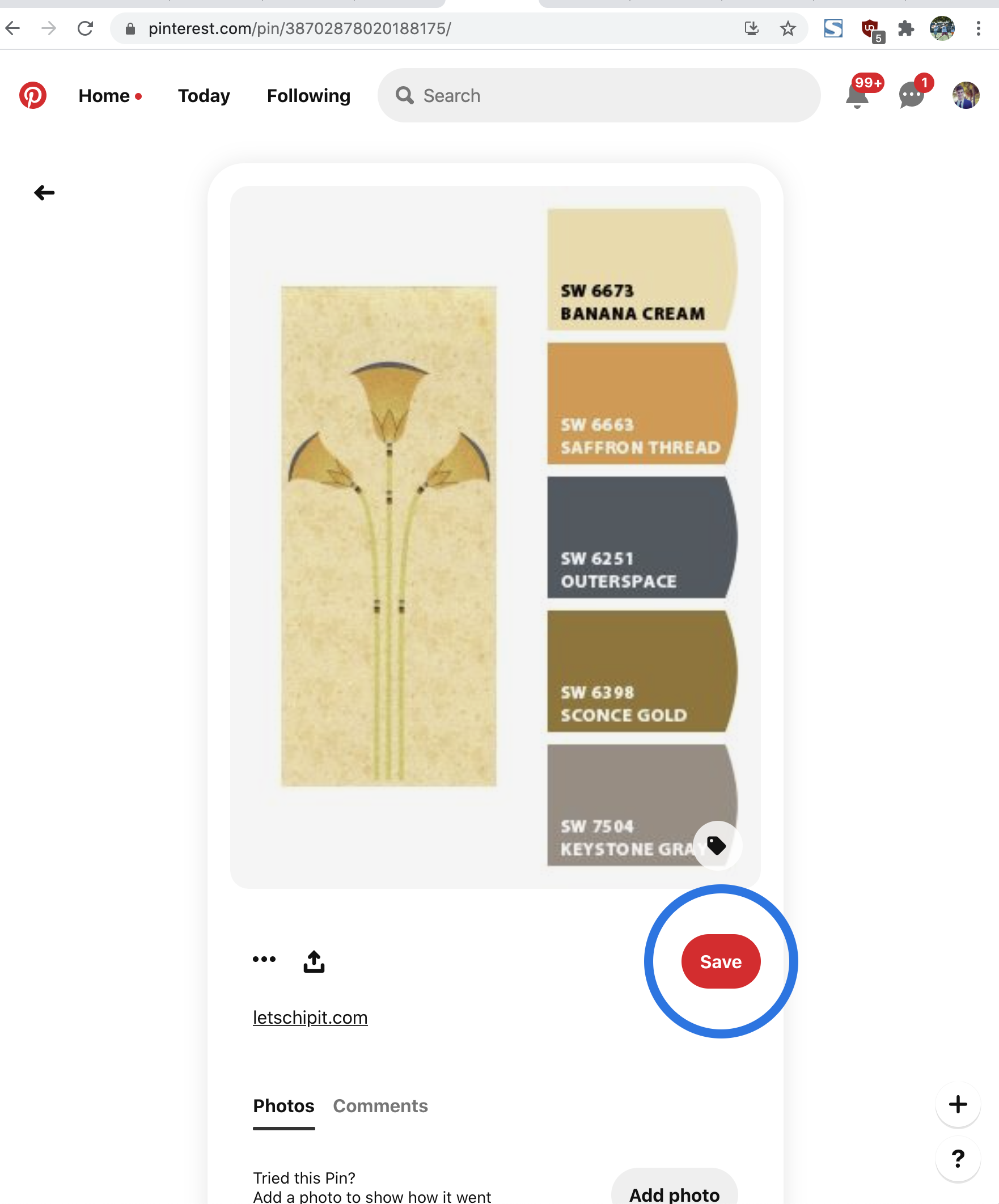Open the question mark help button
Image resolution: width=999 pixels, height=1204 pixels.
pos(957,1158)
